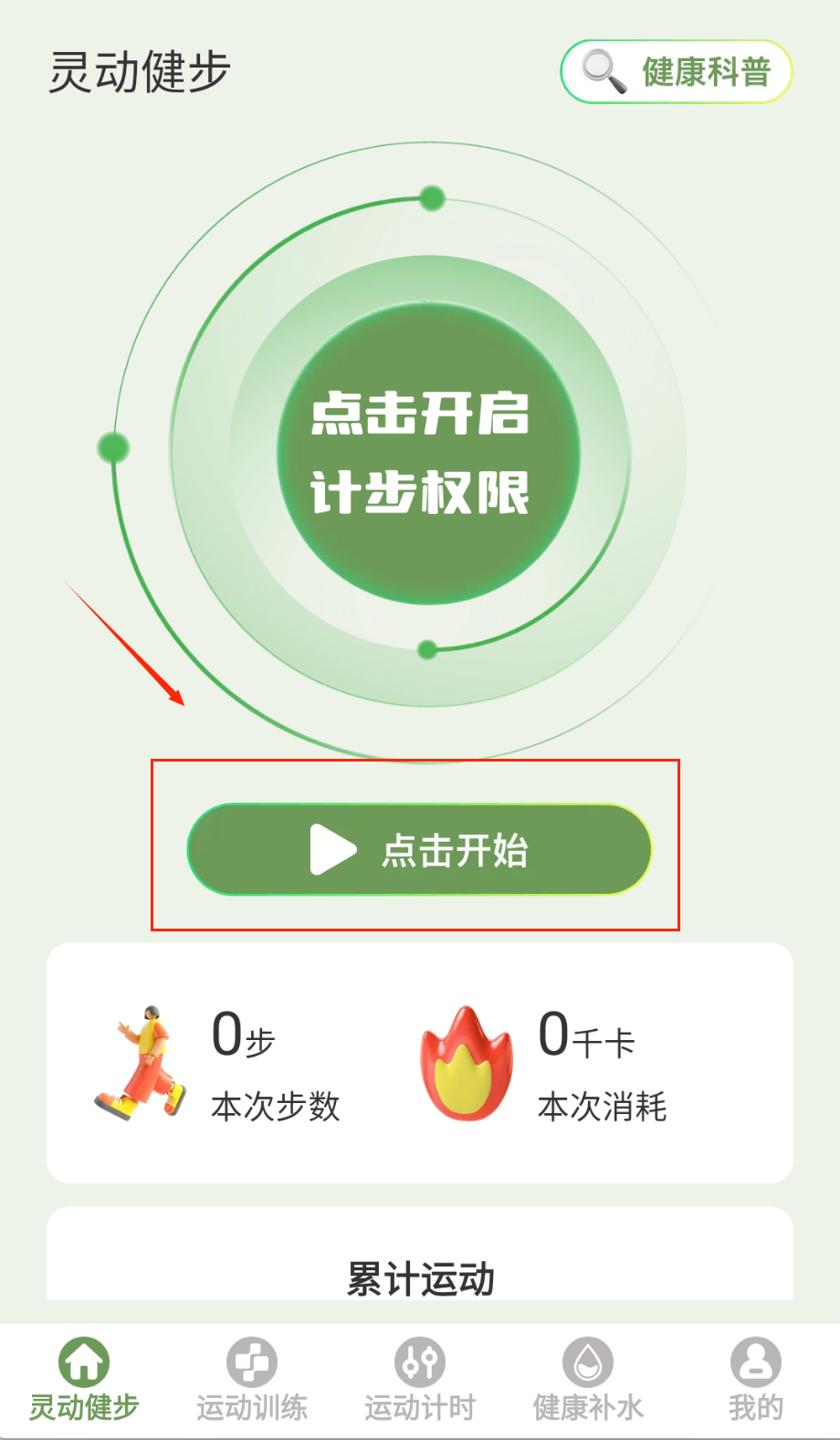Screen dimensions: 840x1440
Task: Tap 点击开启计步权限 to enable step permission
Action: (x=428, y=454)
